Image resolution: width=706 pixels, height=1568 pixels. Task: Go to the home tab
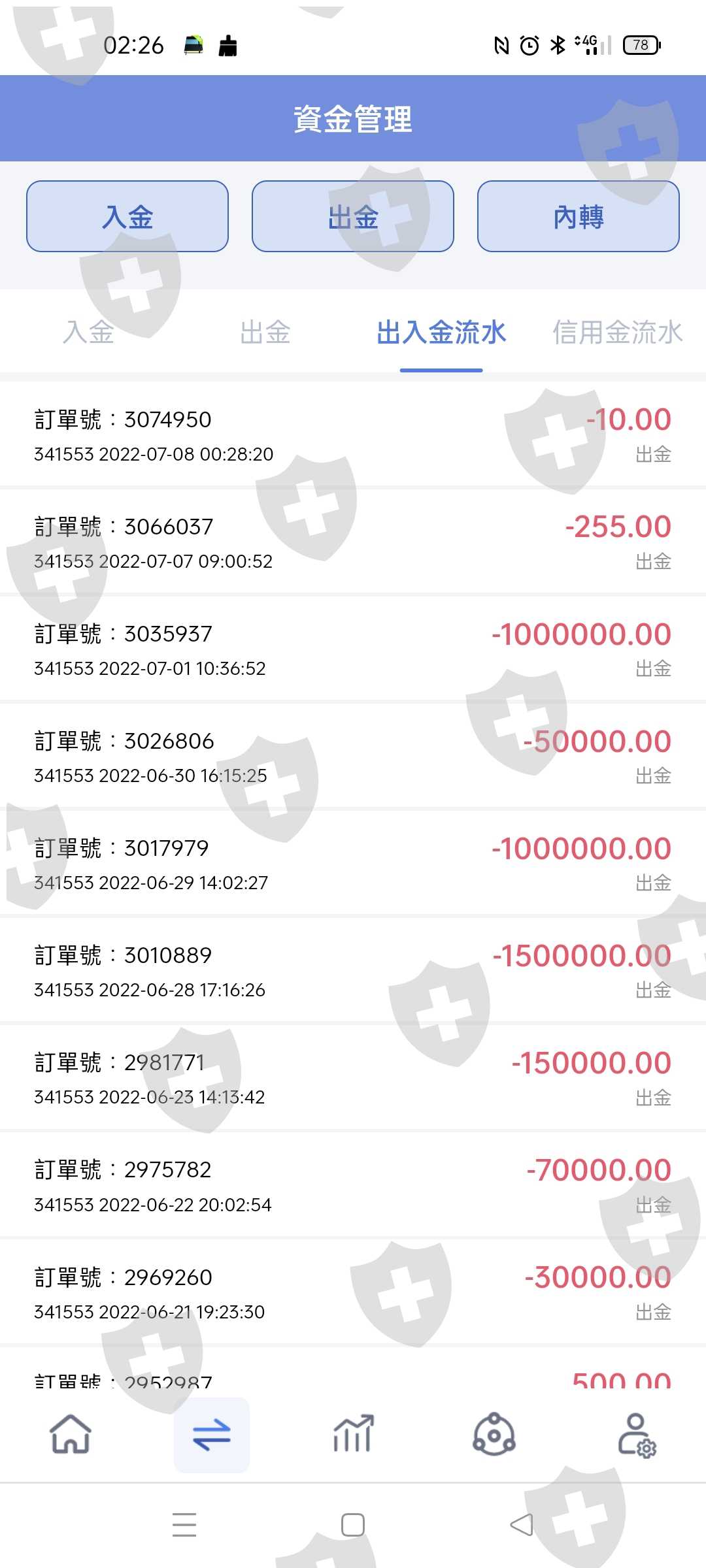71,1434
